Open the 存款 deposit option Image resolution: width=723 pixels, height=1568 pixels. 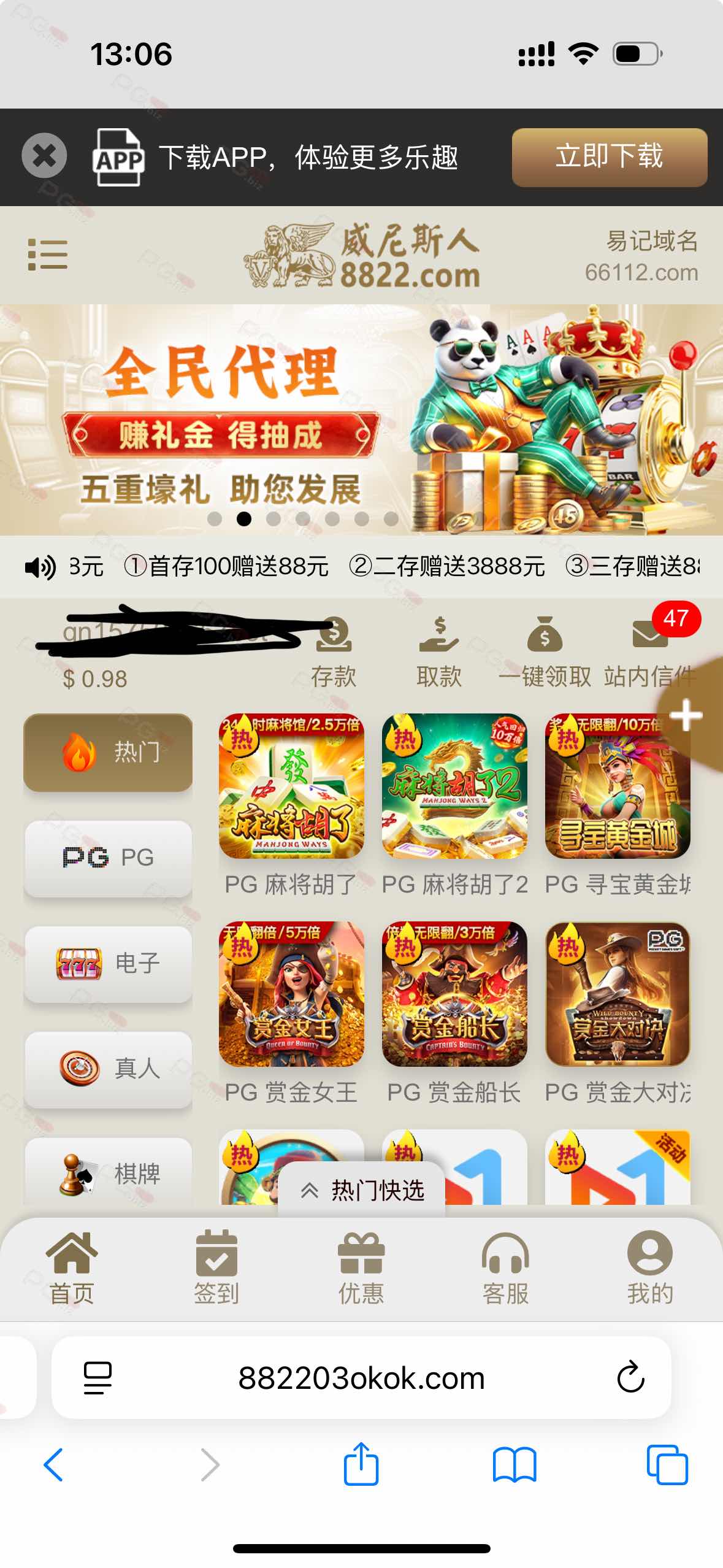[x=334, y=651]
